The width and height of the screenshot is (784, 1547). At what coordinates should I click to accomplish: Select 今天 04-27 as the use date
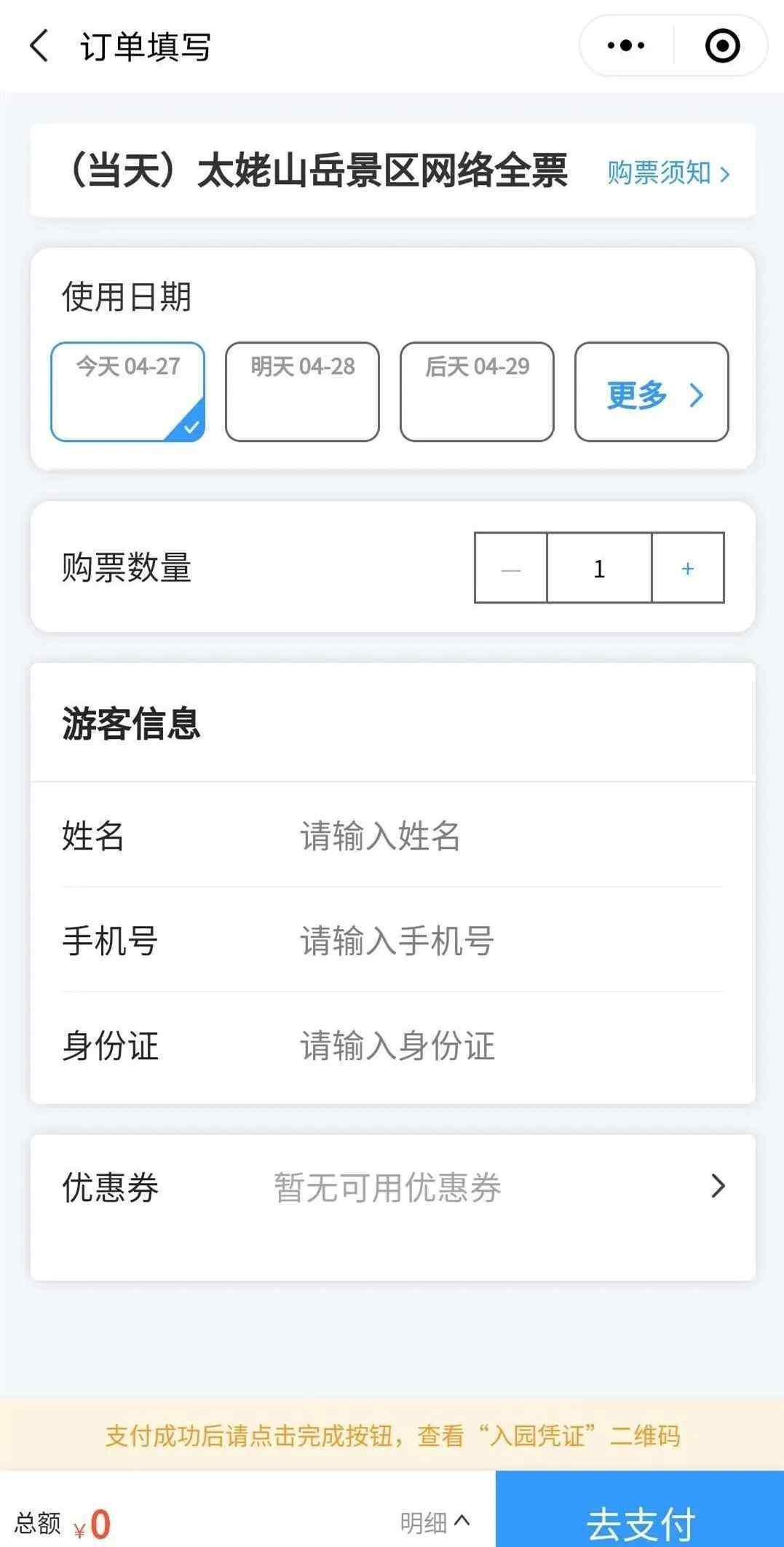(x=128, y=392)
